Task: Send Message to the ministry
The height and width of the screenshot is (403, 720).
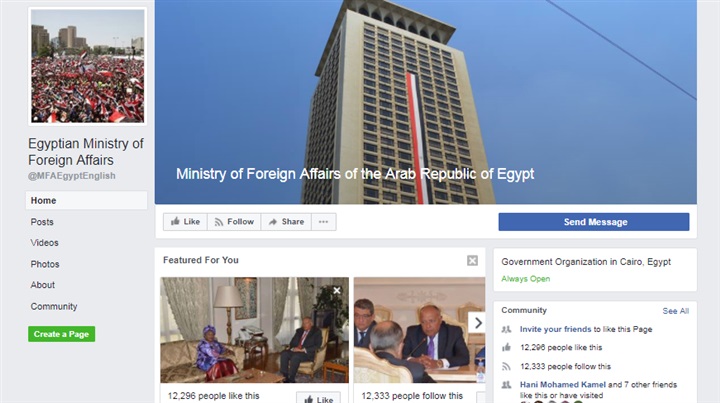Action: [594, 222]
